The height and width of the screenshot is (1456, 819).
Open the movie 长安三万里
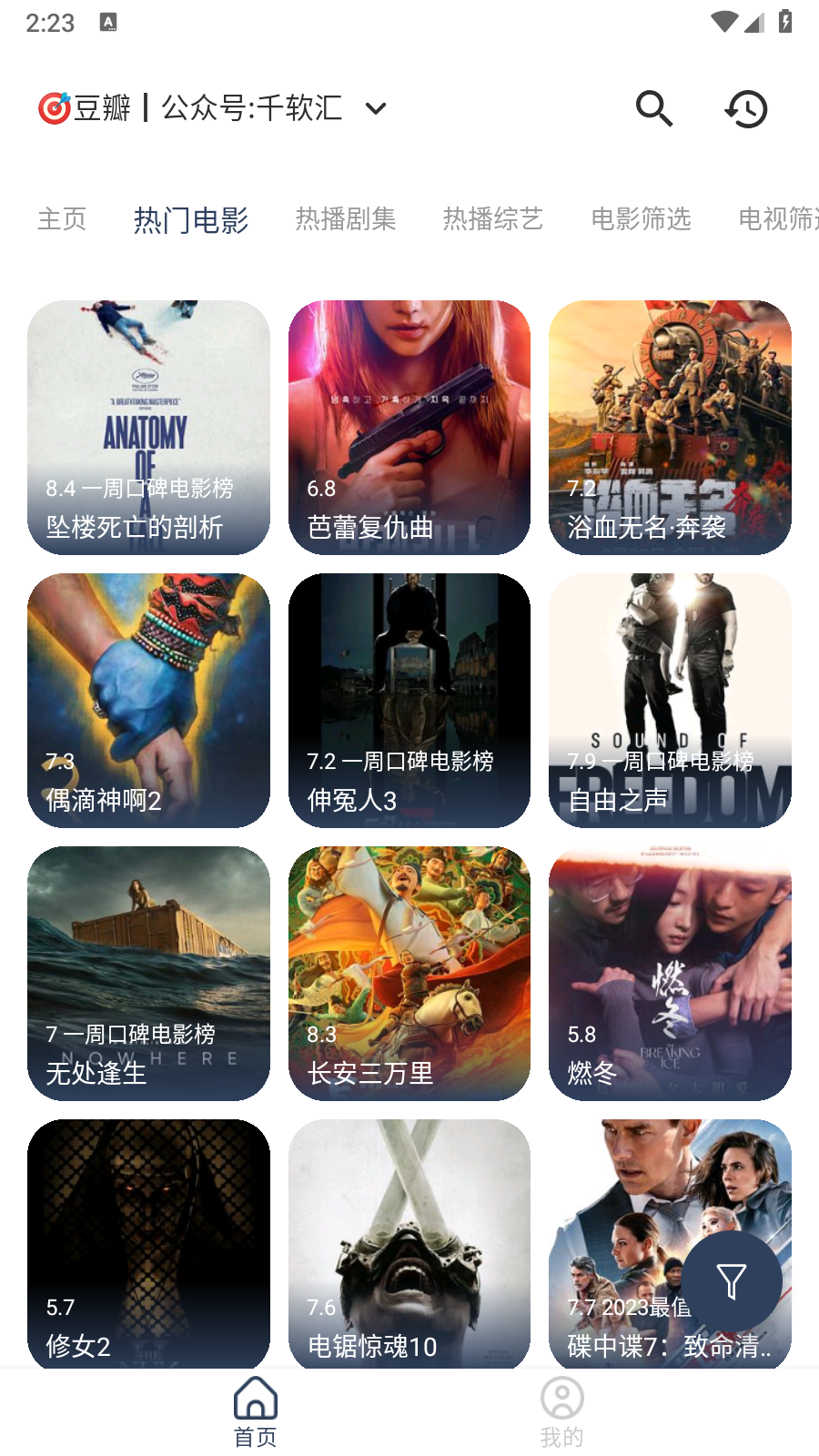[409, 973]
